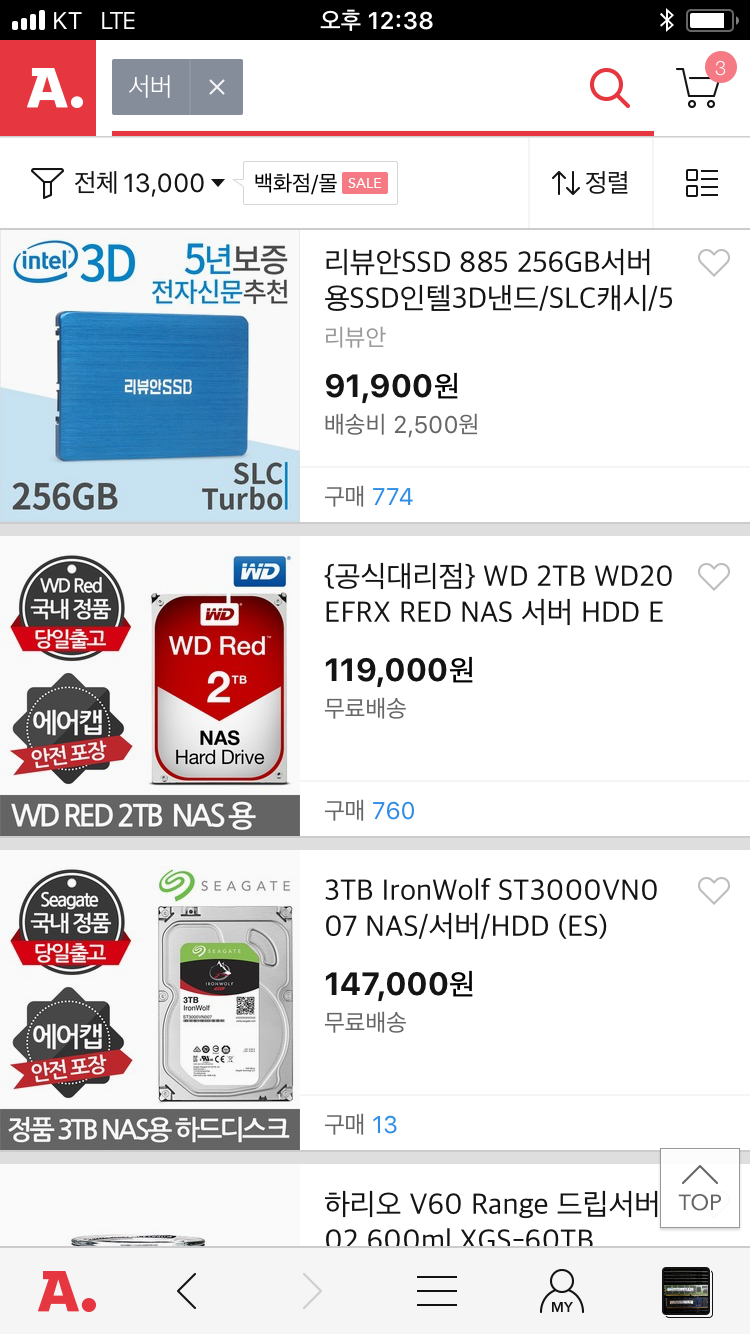750x1334 pixels.
Task: Open the 전체 13,000 filter dropdown
Action: pos(128,183)
